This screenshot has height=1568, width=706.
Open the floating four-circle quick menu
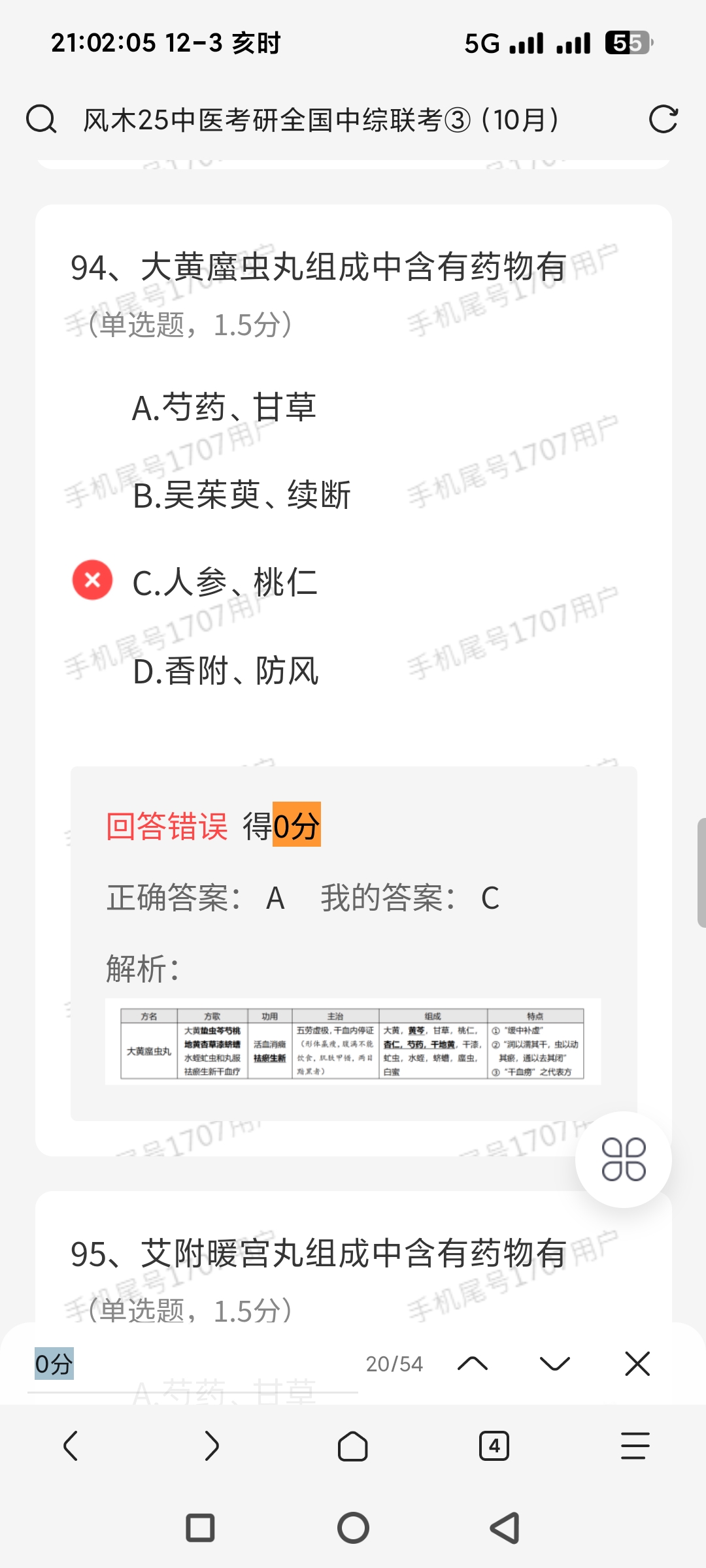click(623, 1159)
